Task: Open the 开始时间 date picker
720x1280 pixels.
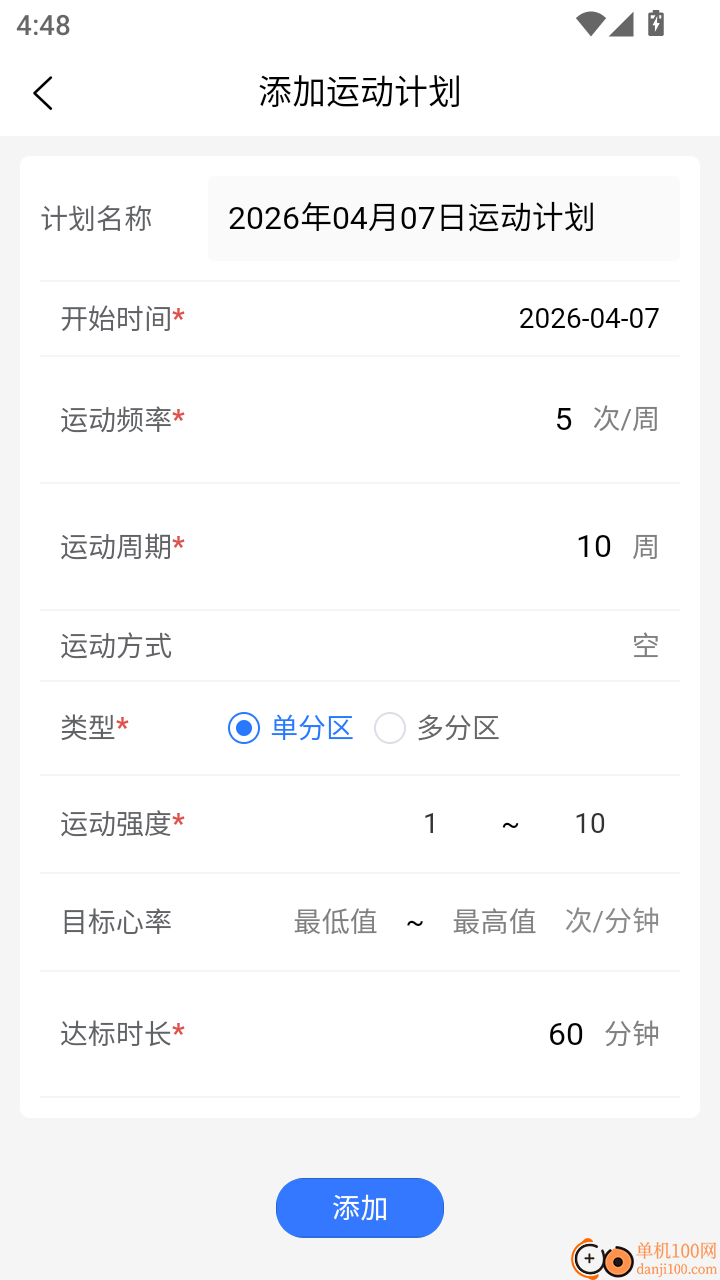Action: (x=588, y=318)
